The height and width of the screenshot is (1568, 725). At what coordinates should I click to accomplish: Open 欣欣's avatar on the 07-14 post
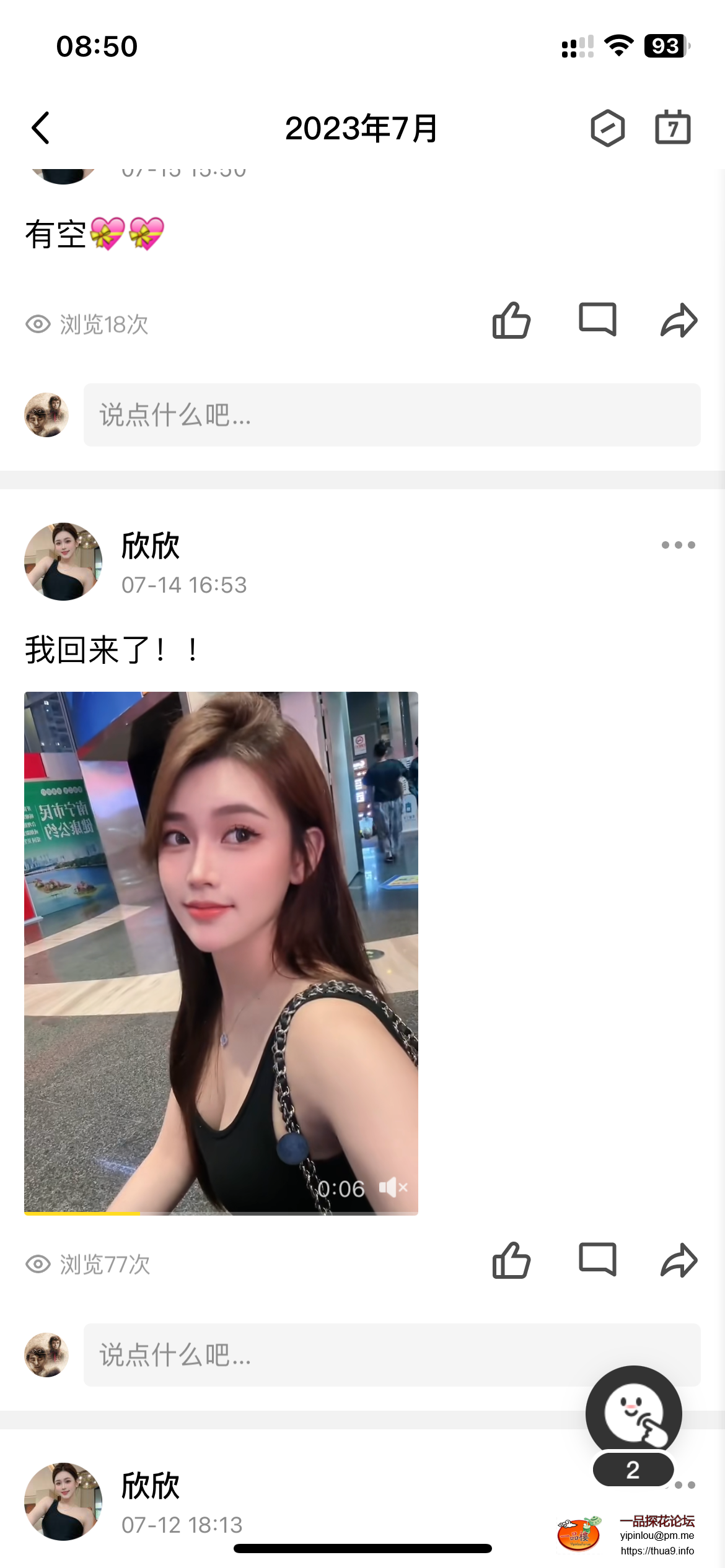coord(63,562)
